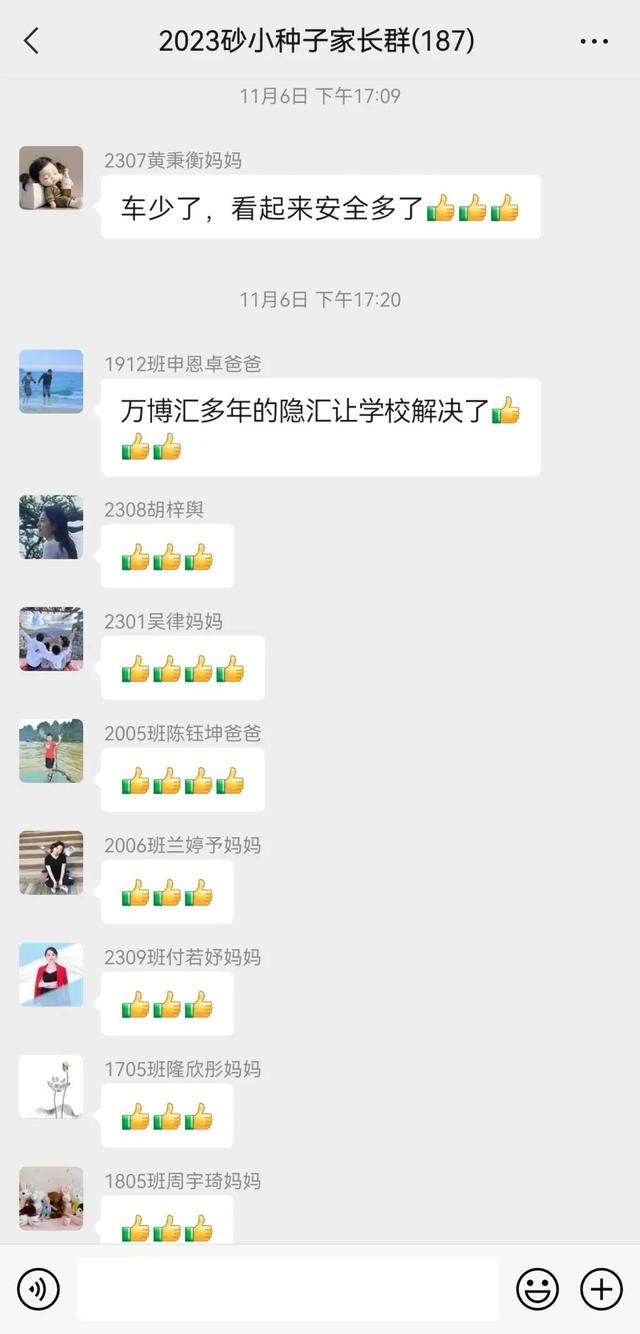Open the chat's three-dot menu
This screenshot has width=640, height=1334.
594,41
